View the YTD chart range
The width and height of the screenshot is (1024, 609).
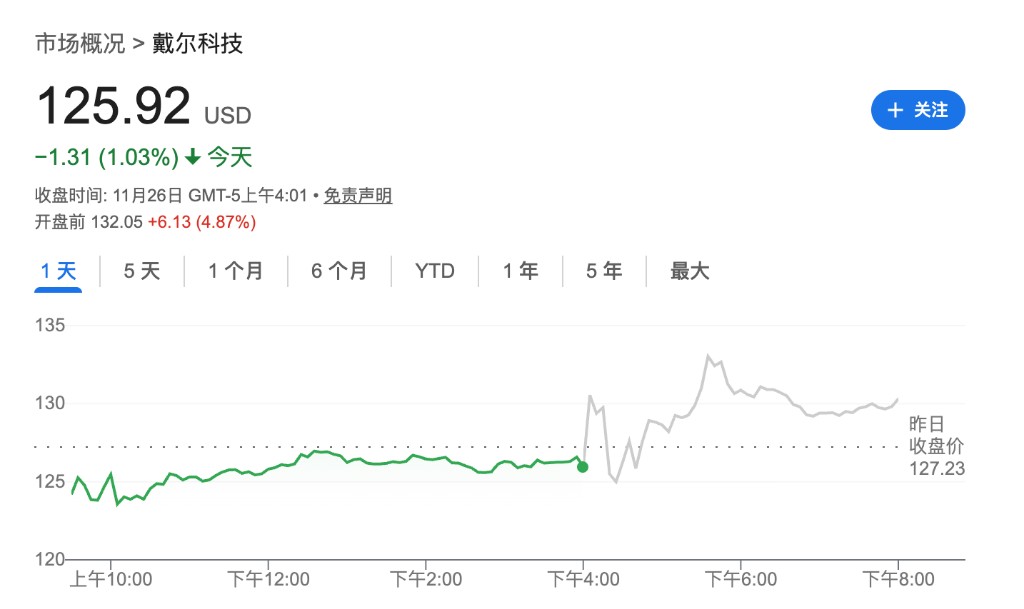(x=435, y=271)
